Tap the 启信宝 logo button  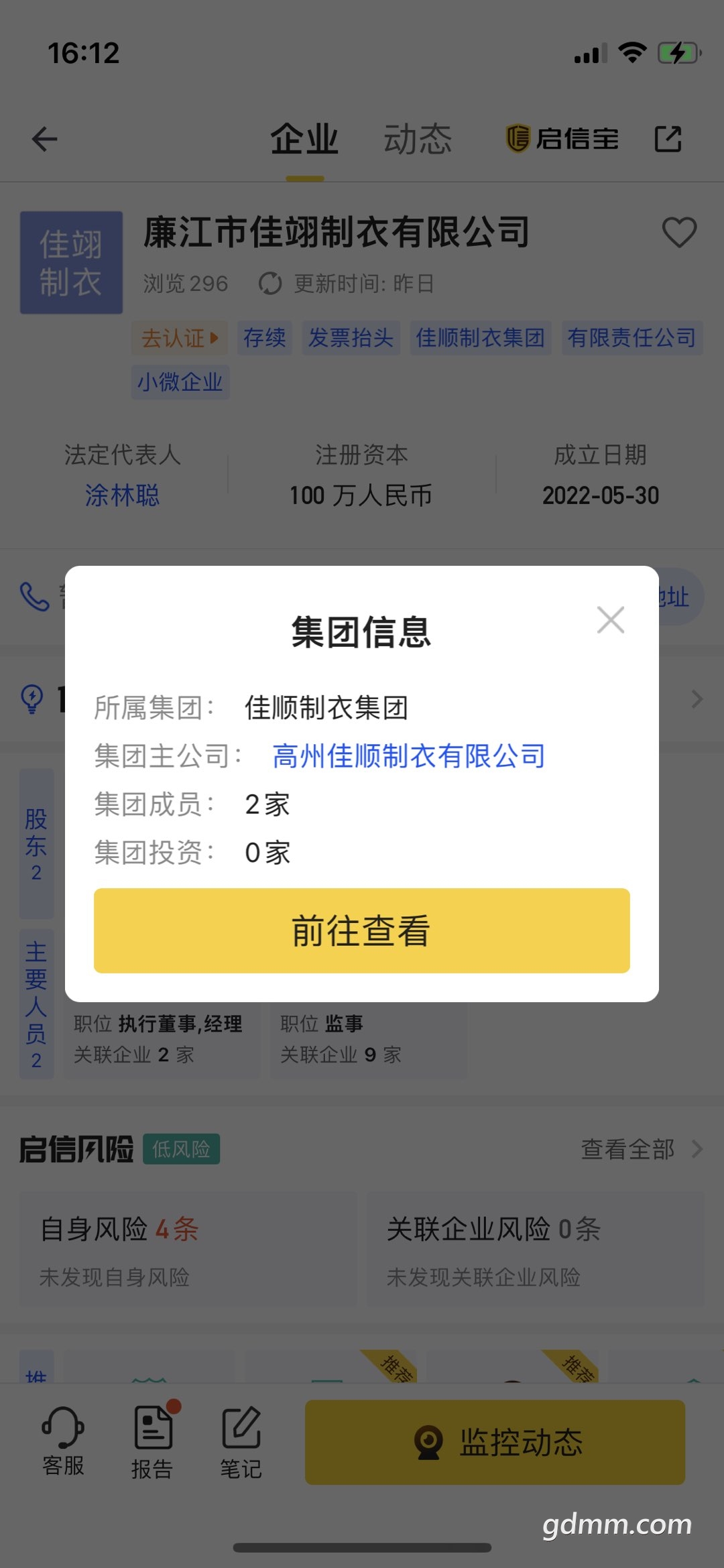(x=562, y=139)
